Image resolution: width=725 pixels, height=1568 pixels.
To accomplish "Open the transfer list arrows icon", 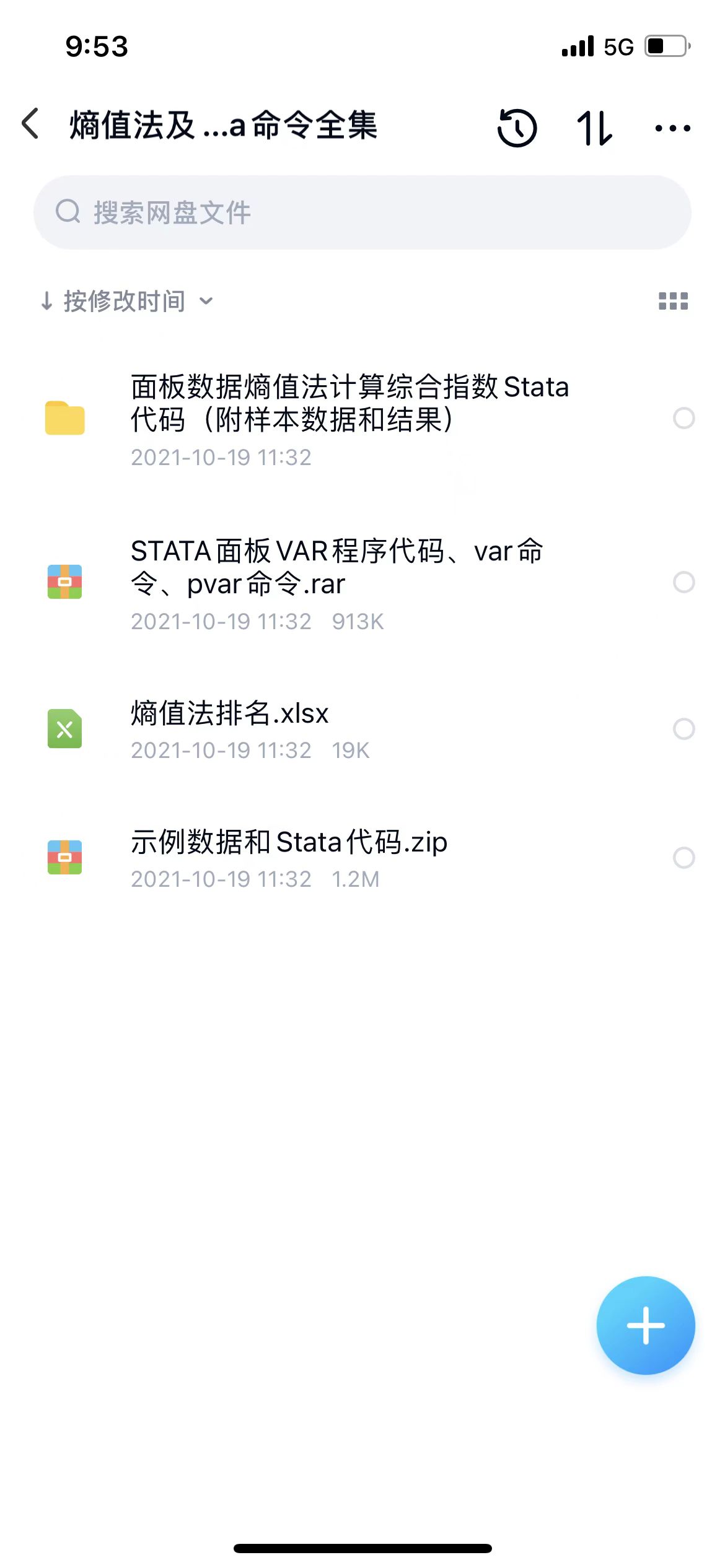I will click(594, 128).
